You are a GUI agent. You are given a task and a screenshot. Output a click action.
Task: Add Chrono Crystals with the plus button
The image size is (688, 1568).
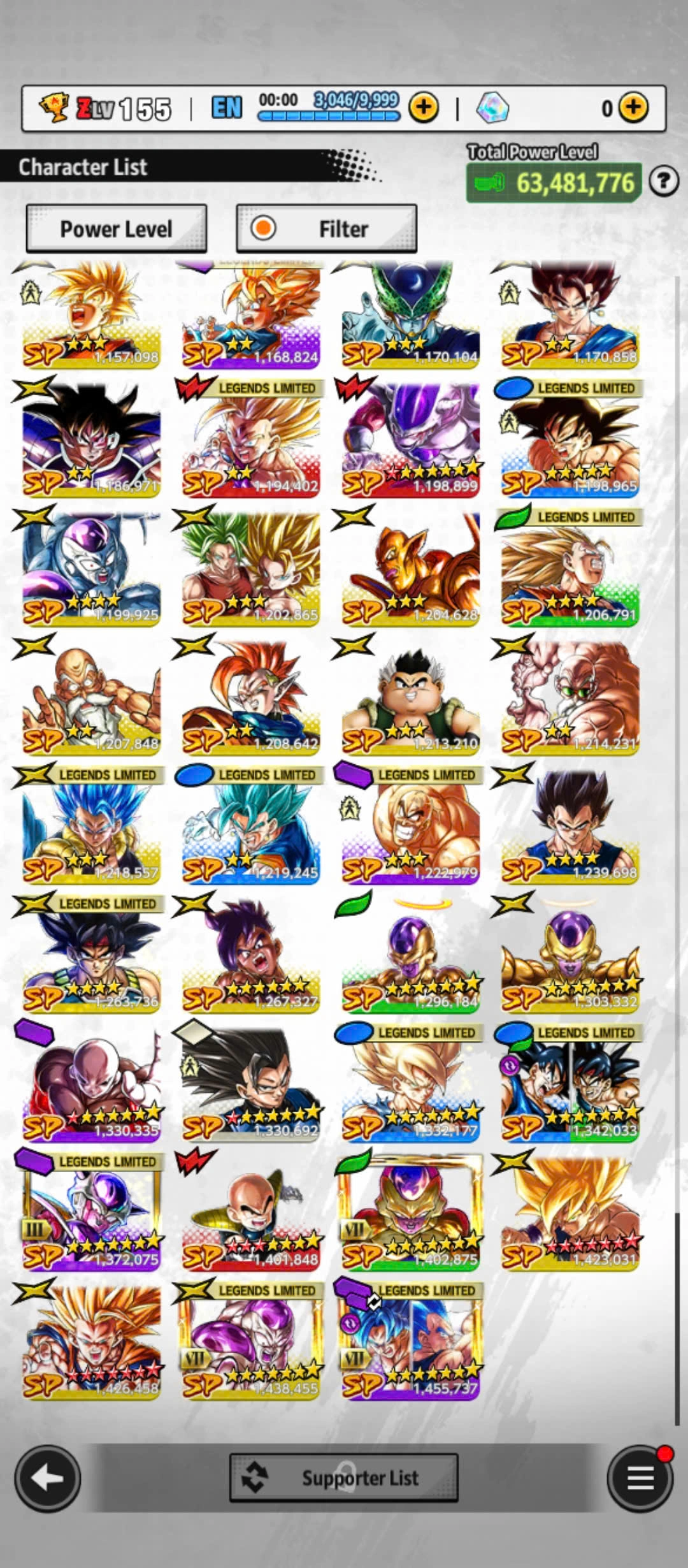pos(633,108)
